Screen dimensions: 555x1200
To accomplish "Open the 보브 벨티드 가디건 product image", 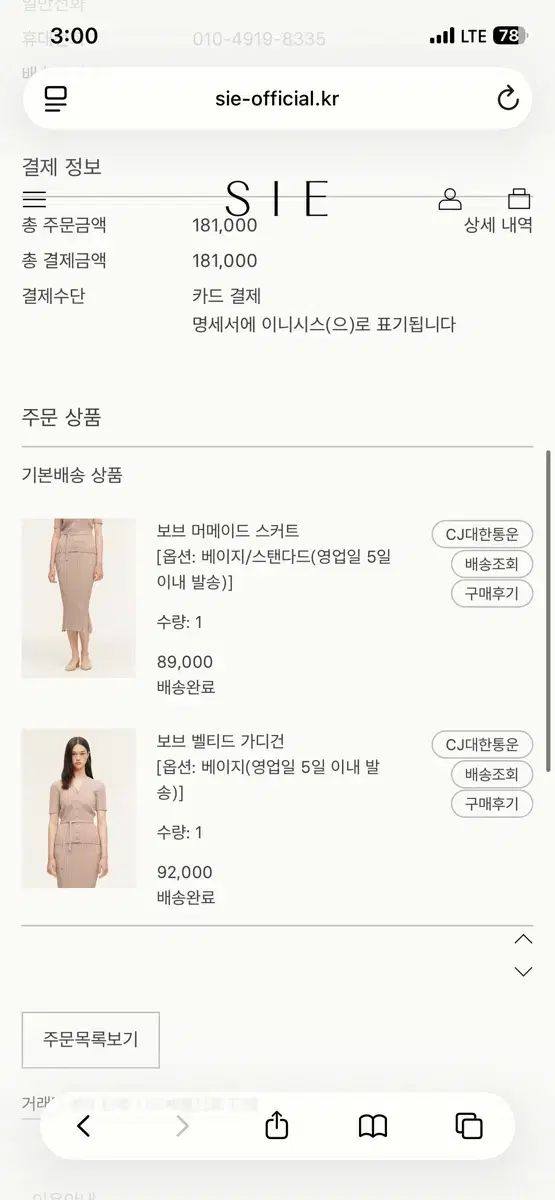I will click(x=79, y=808).
